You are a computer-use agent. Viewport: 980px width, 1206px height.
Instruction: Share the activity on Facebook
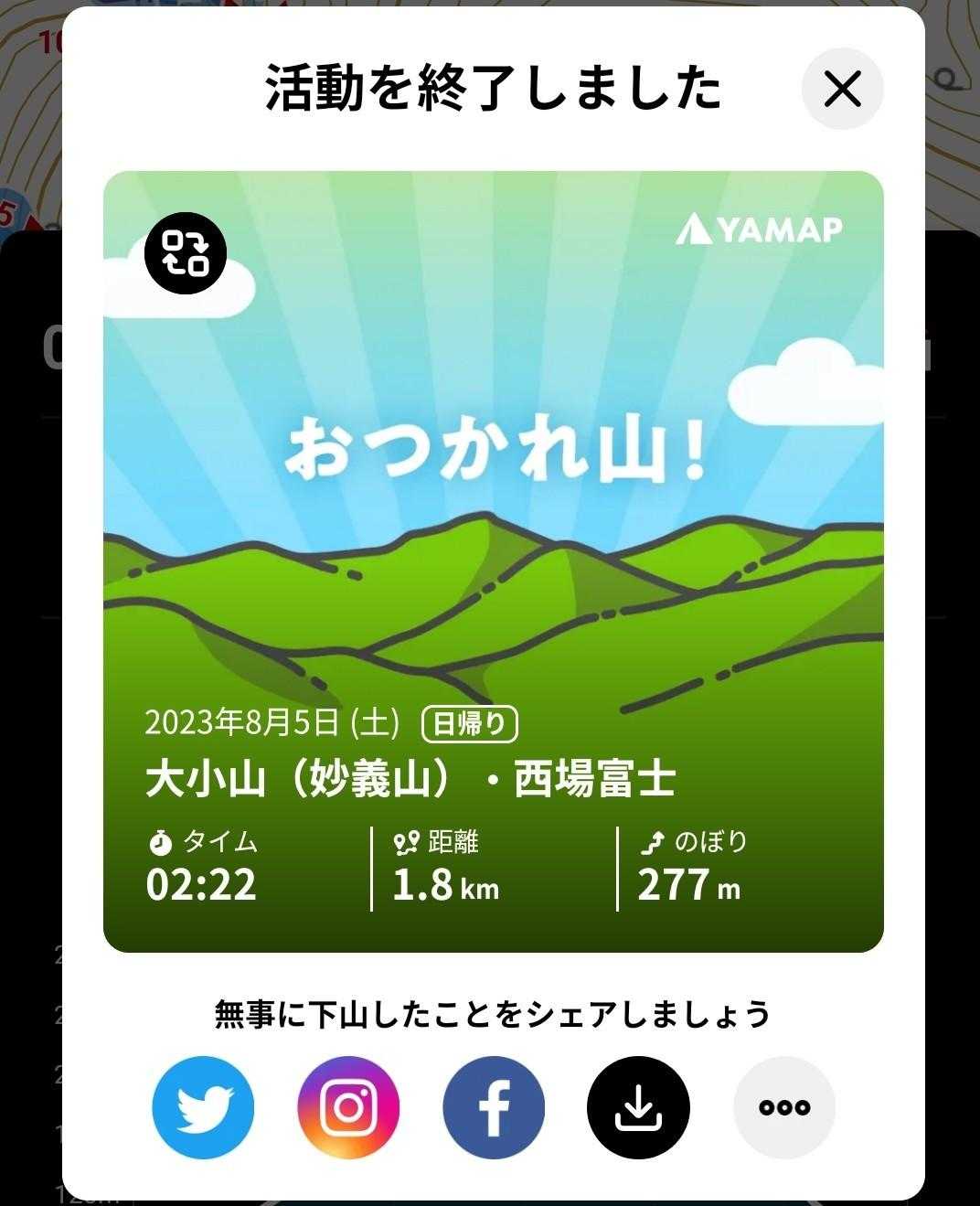(x=494, y=1107)
